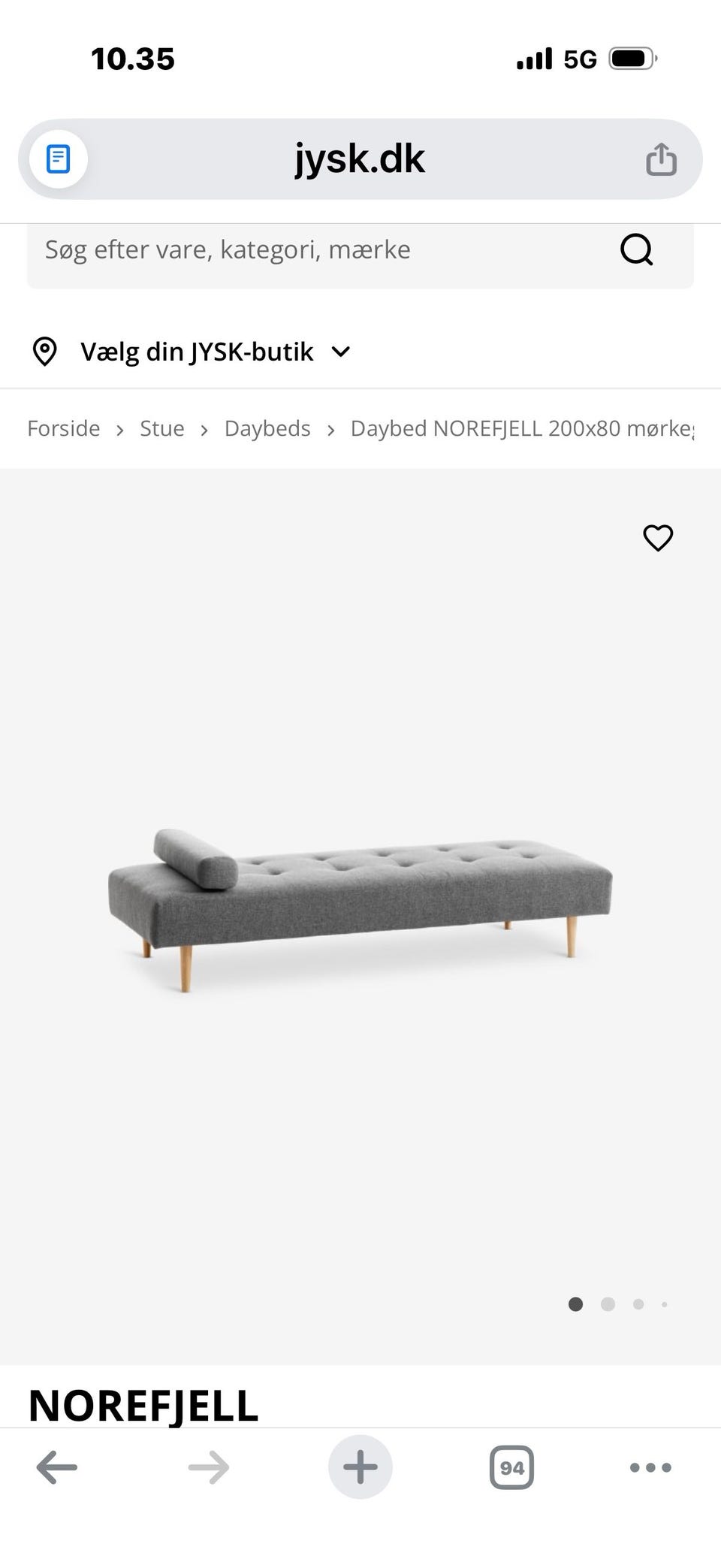This screenshot has height=1568, width=721.
Task: Tap the magnifying glass search icon
Action: point(636,250)
